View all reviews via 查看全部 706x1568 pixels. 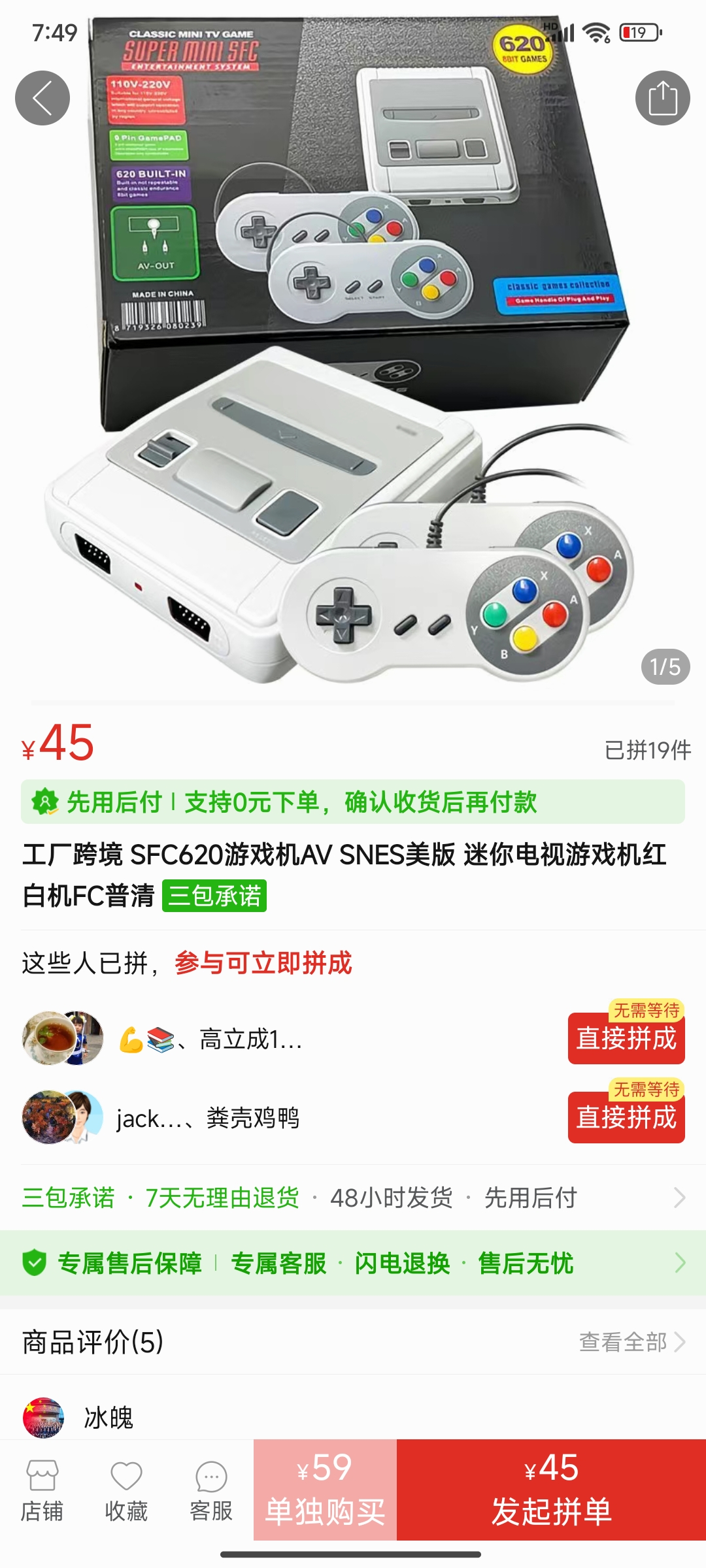(631, 1342)
